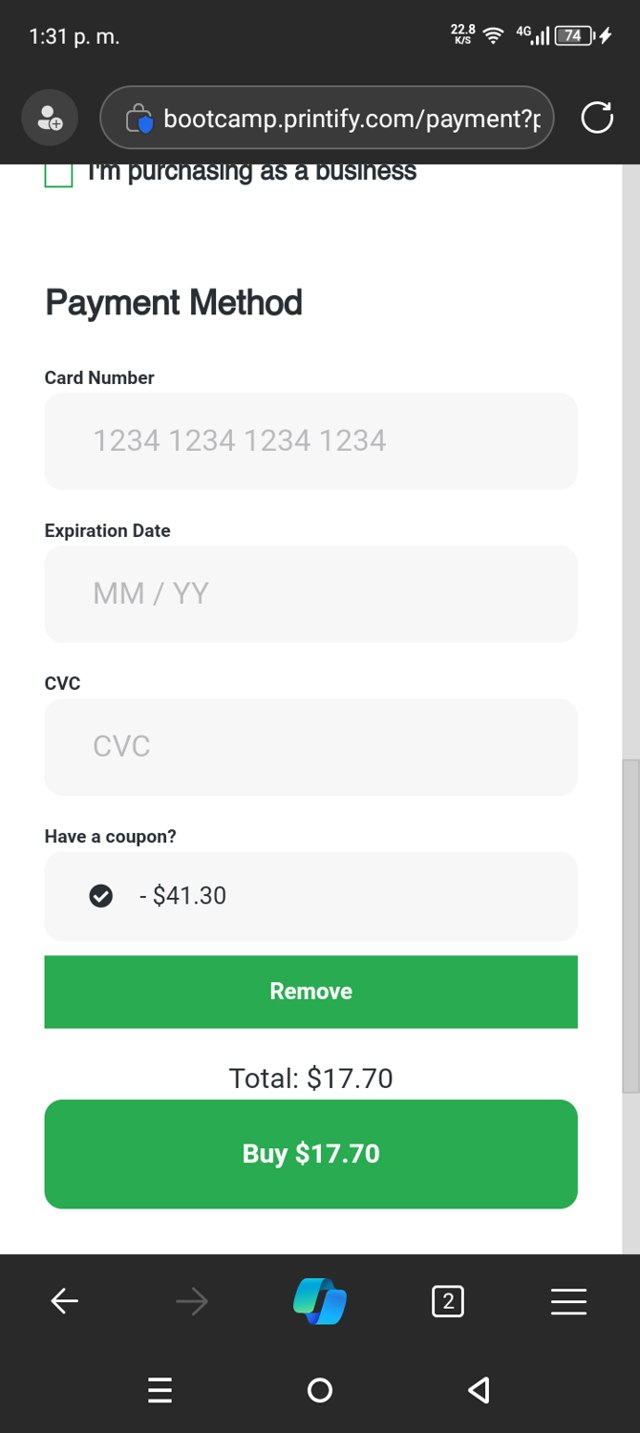Check the purchasing as a business box
The width and height of the screenshot is (640, 1433).
[59, 175]
